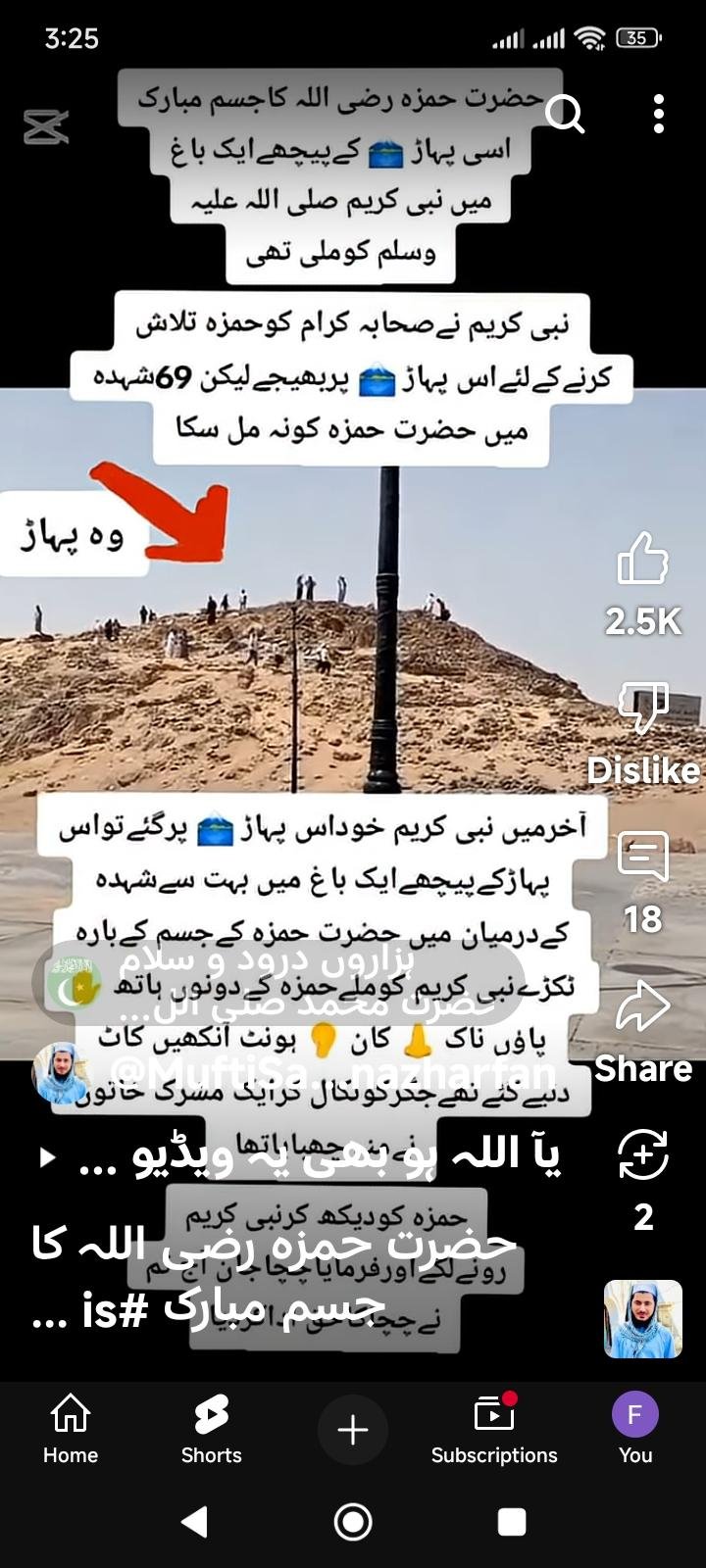Go back using the system back button

tap(195, 1522)
